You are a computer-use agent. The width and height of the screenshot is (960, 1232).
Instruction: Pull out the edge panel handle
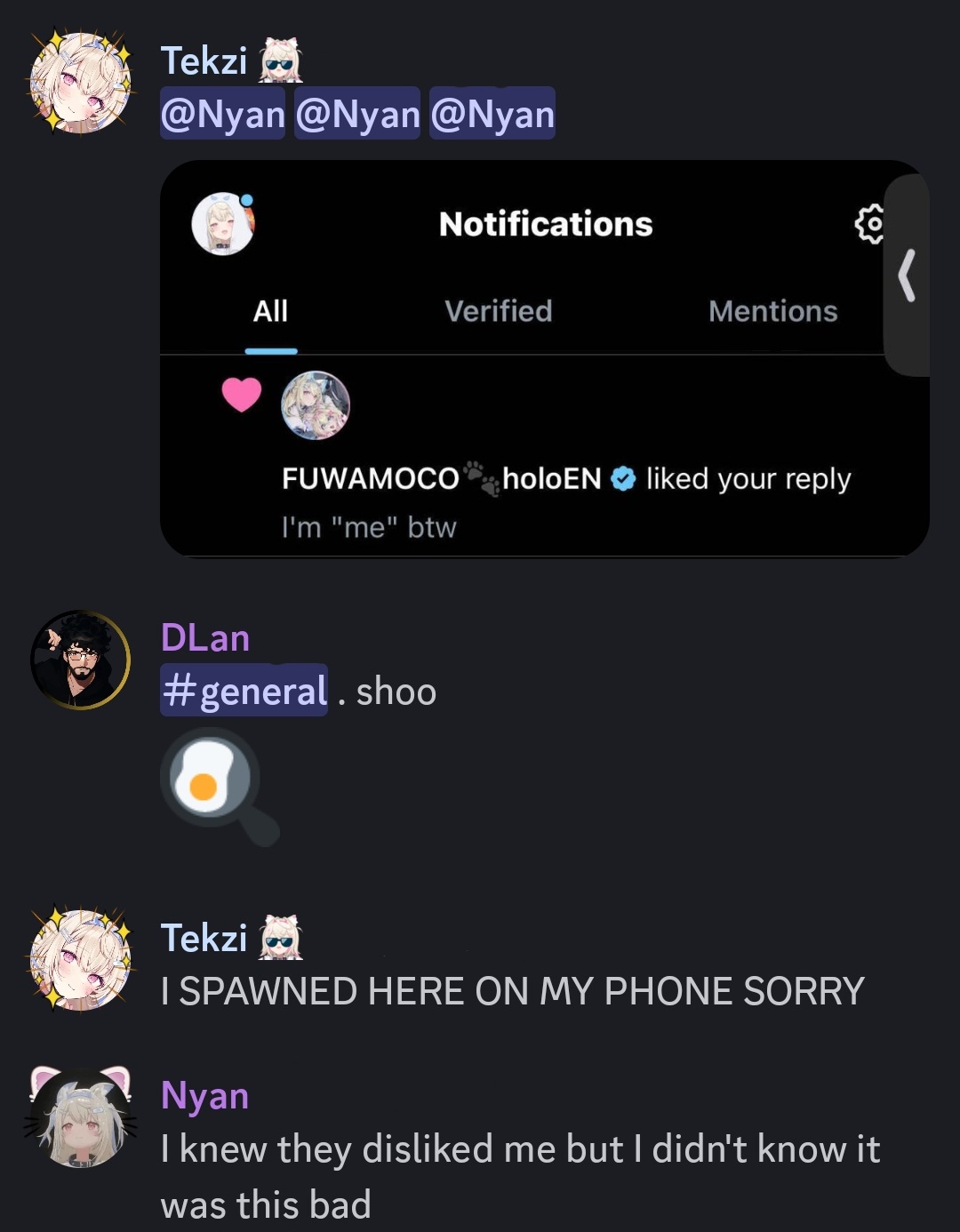907,276
